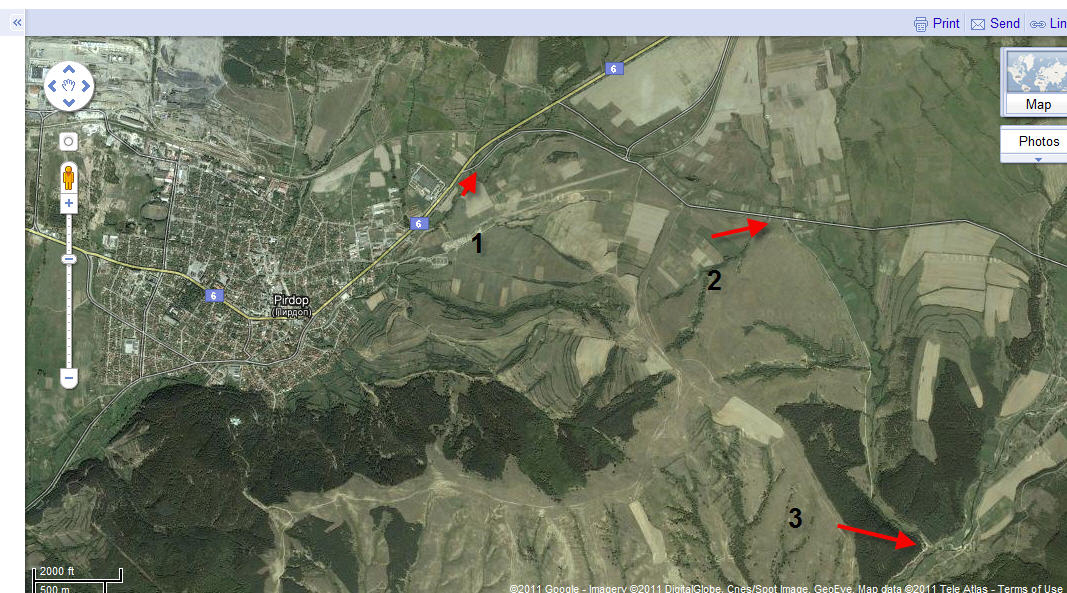Pan the map right with arrow

(x=86, y=86)
